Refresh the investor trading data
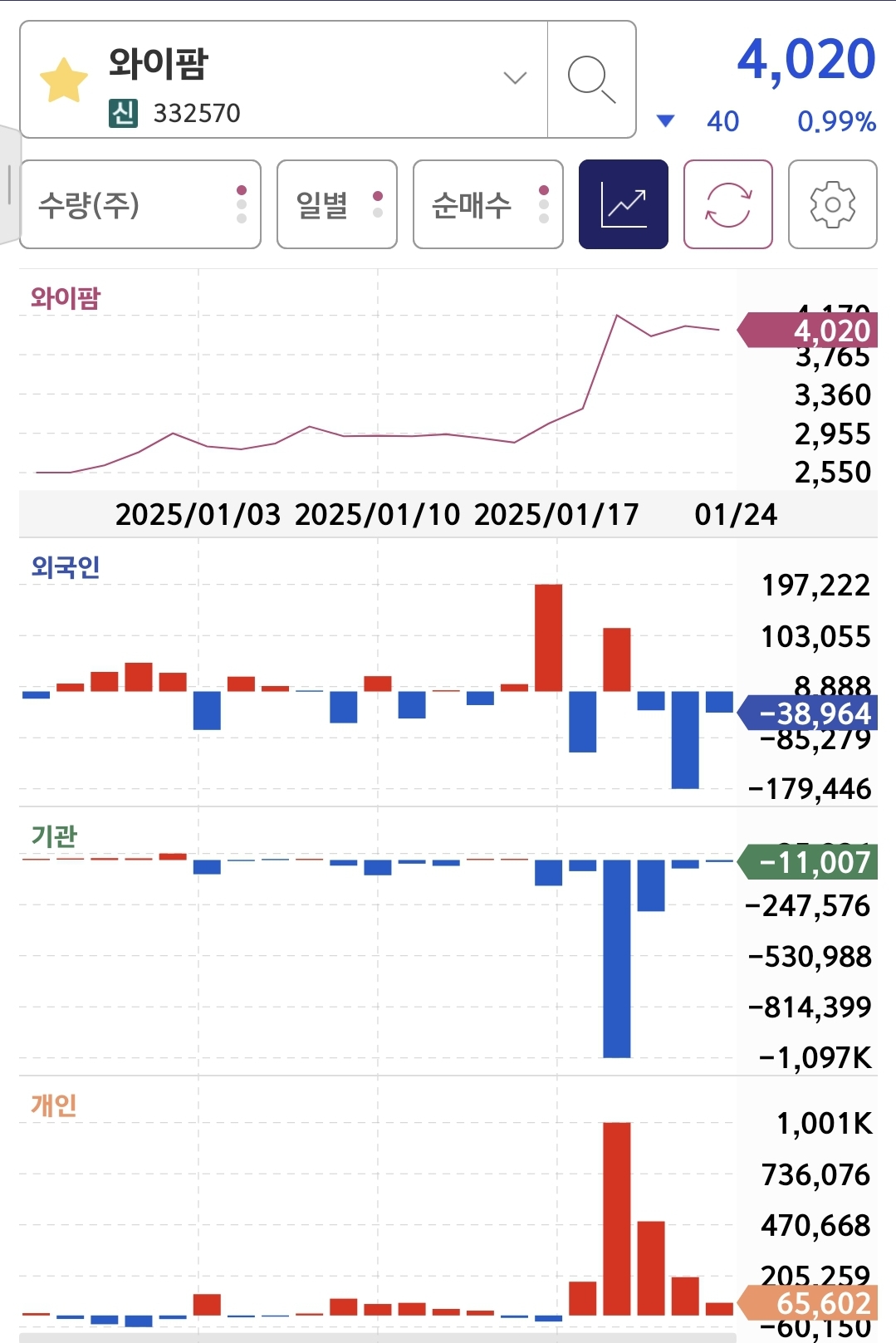The width and height of the screenshot is (896, 1343). click(x=728, y=204)
